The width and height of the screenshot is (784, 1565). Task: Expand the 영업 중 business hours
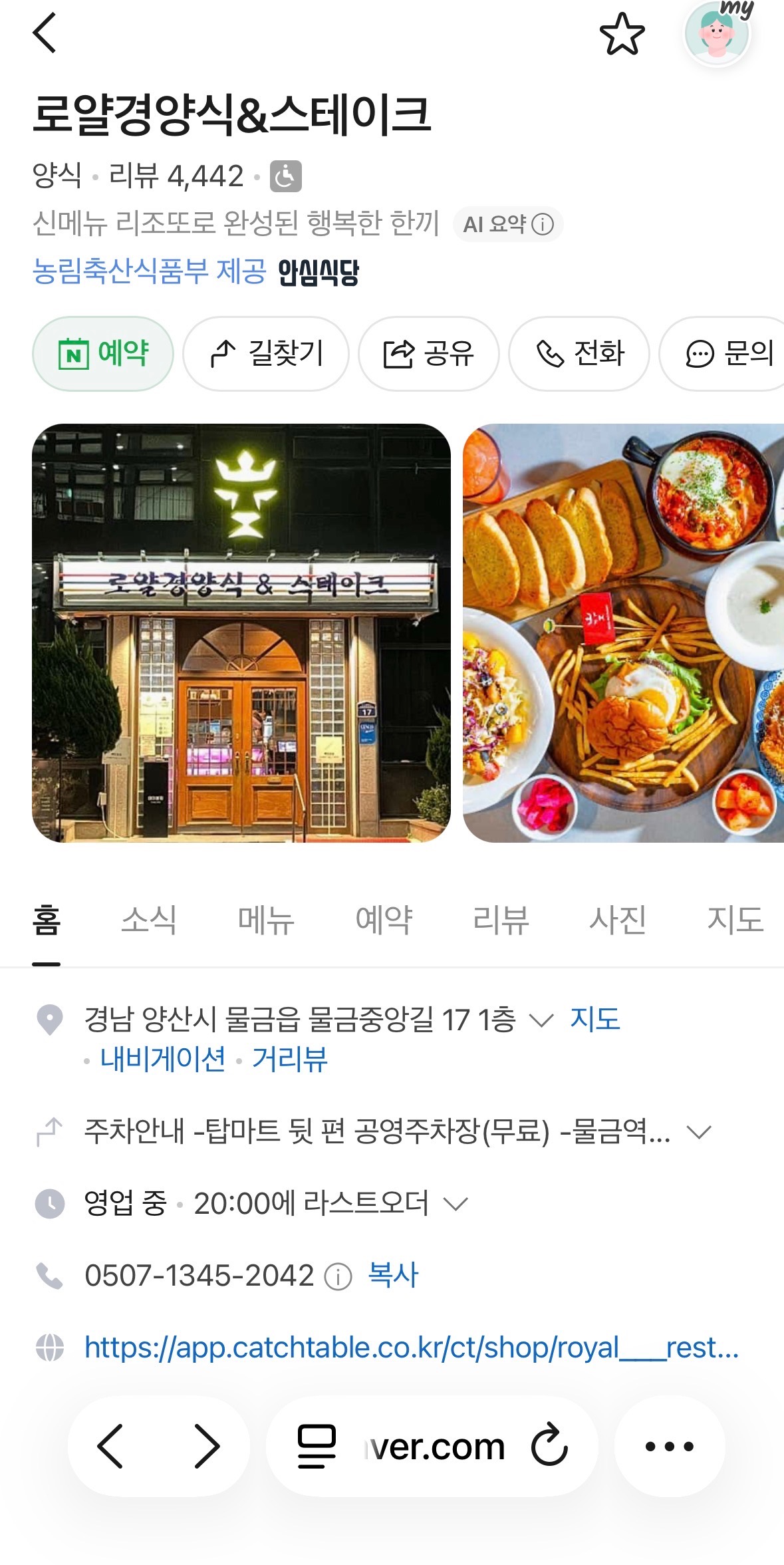(x=253, y=1203)
